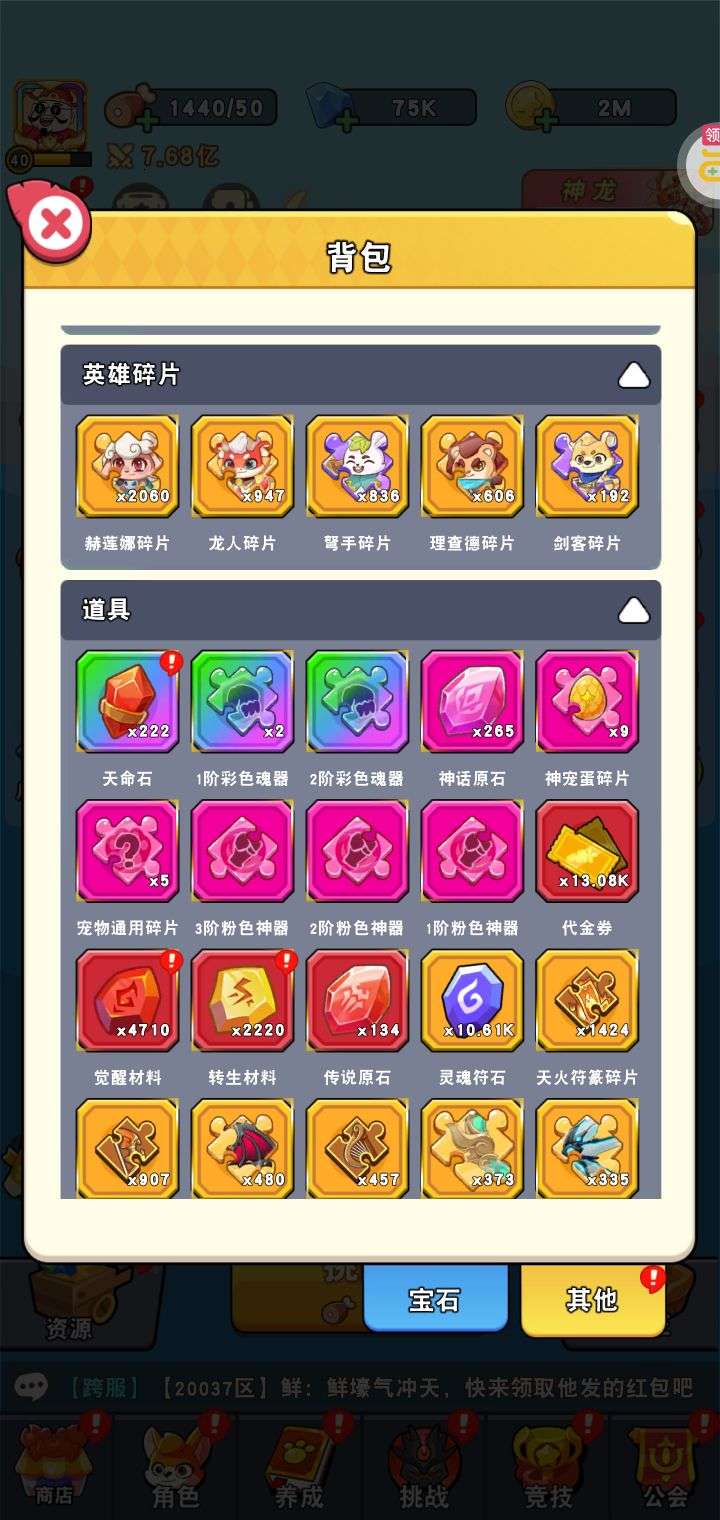The width and height of the screenshot is (720, 1520).
Task: Tap the 灵魂符石 item
Action: click(472, 1001)
